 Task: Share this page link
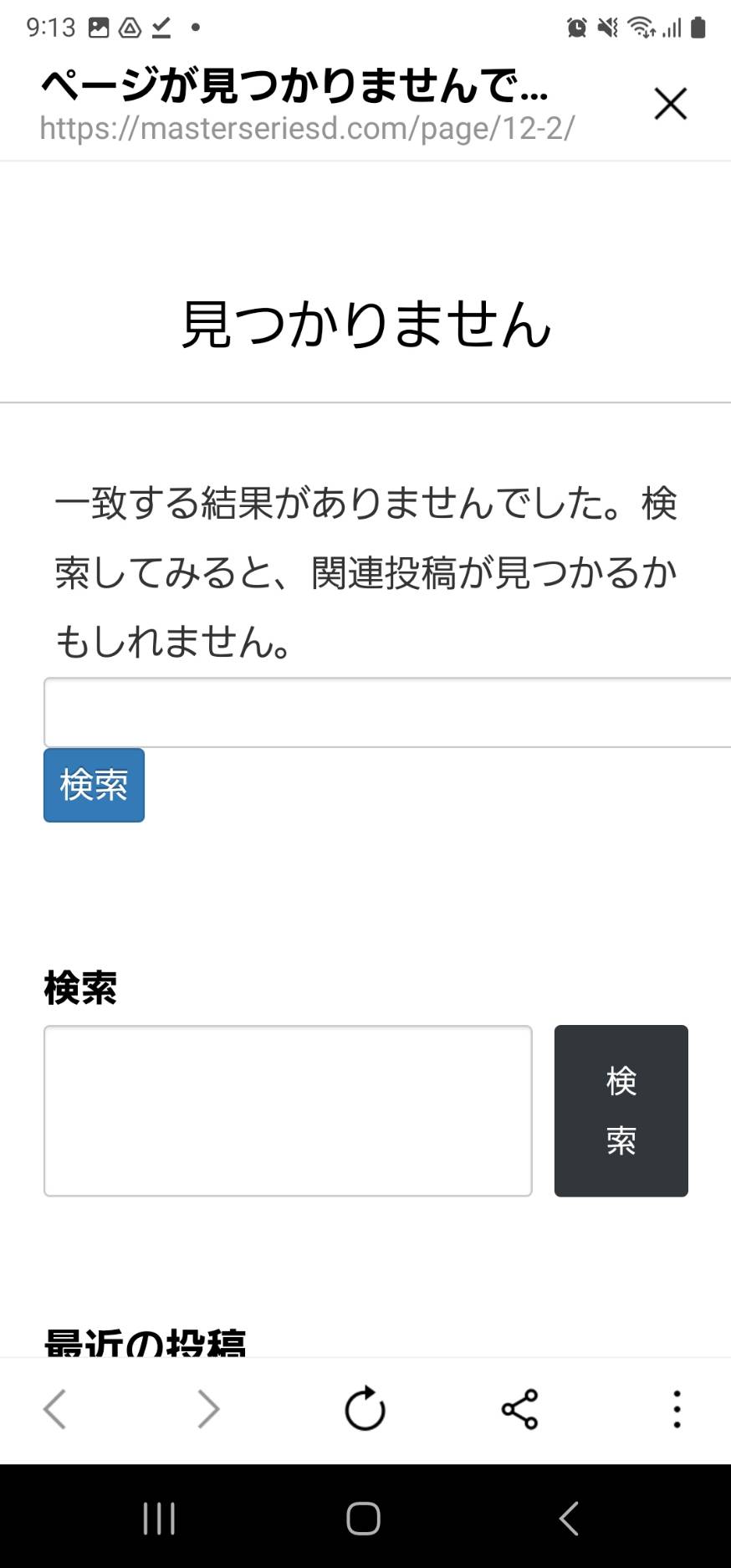click(x=519, y=1409)
